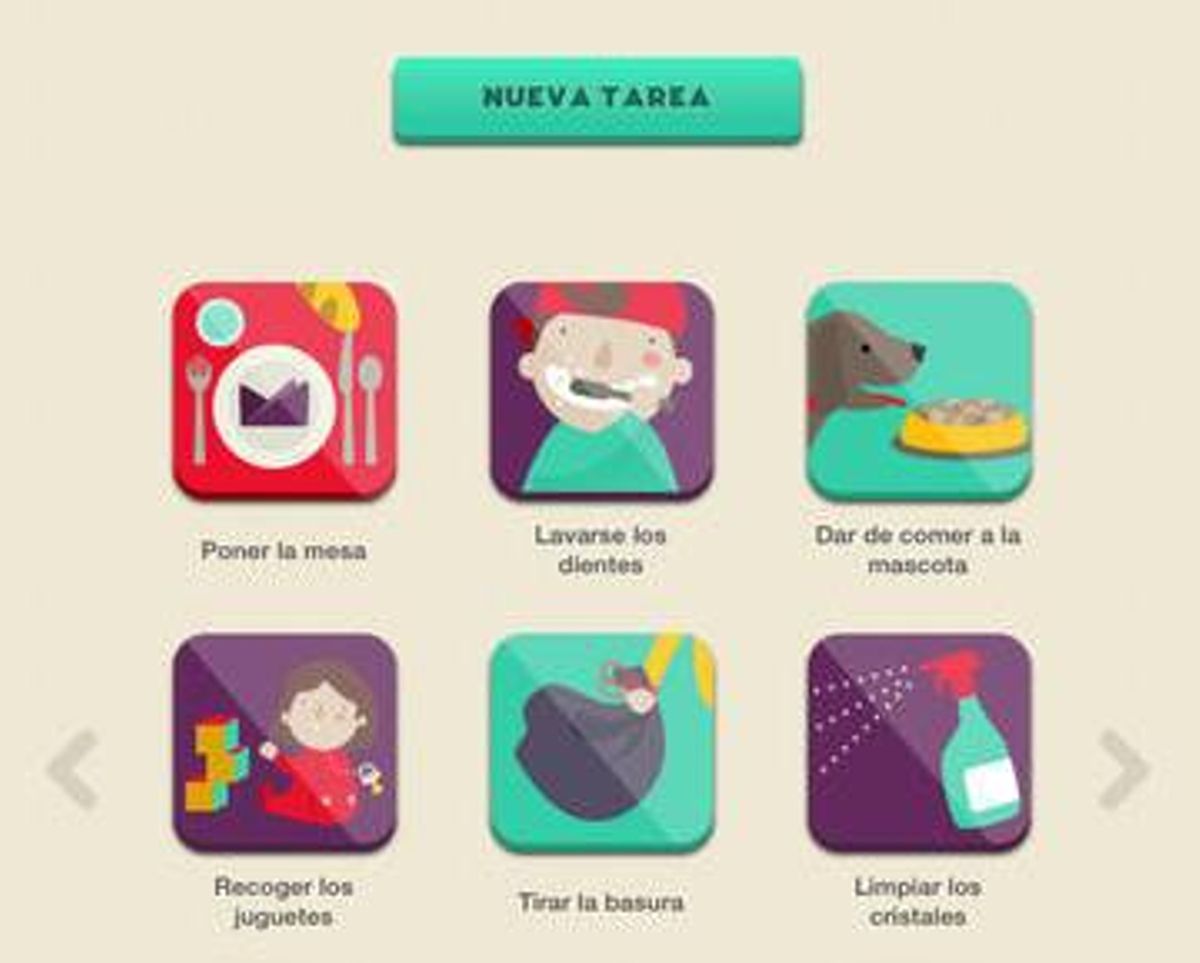Choose the Lavarse los dientes task
The height and width of the screenshot is (963, 1200).
tap(601, 391)
